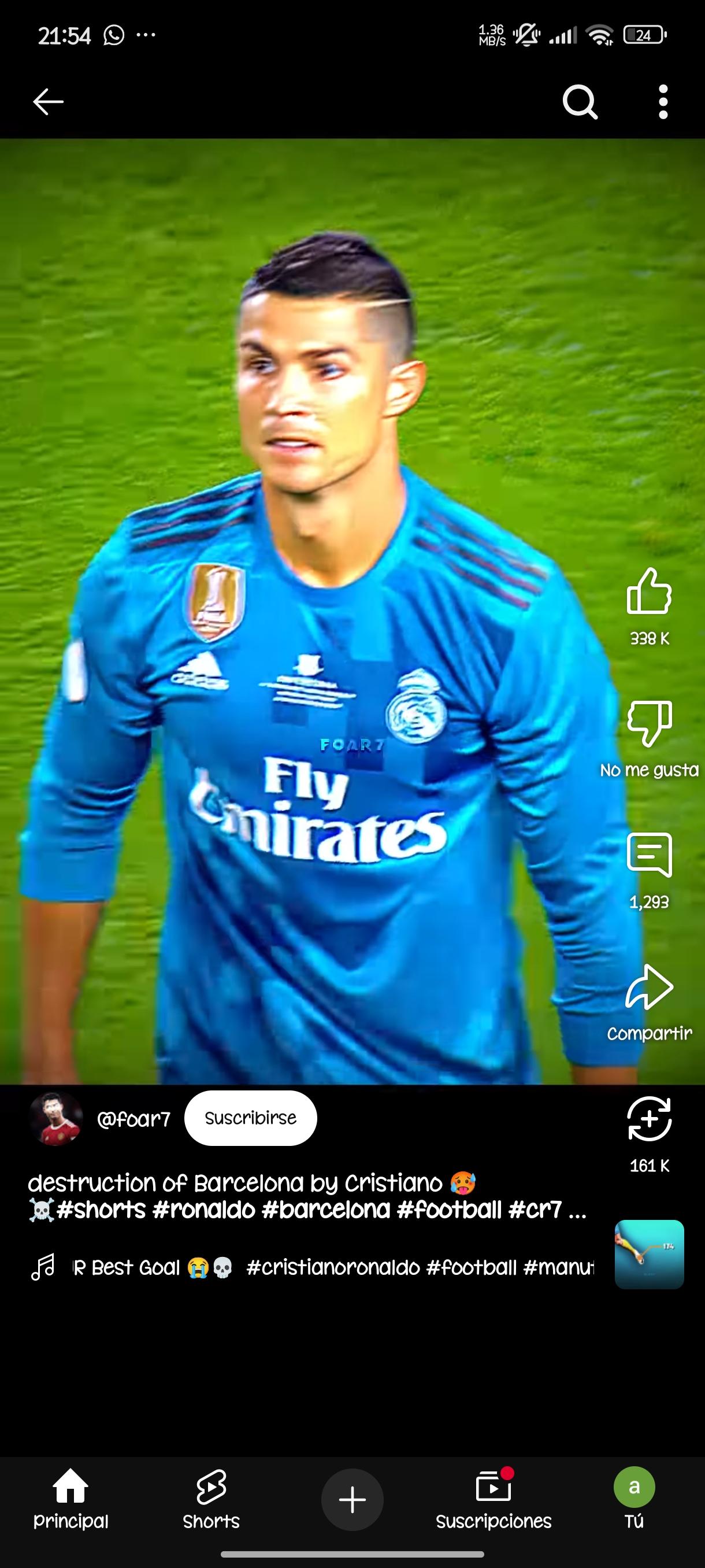Open the #ronaldo hashtag
Image resolution: width=705 pixels, height=1568 pixels.
(x=204, y=1210)
